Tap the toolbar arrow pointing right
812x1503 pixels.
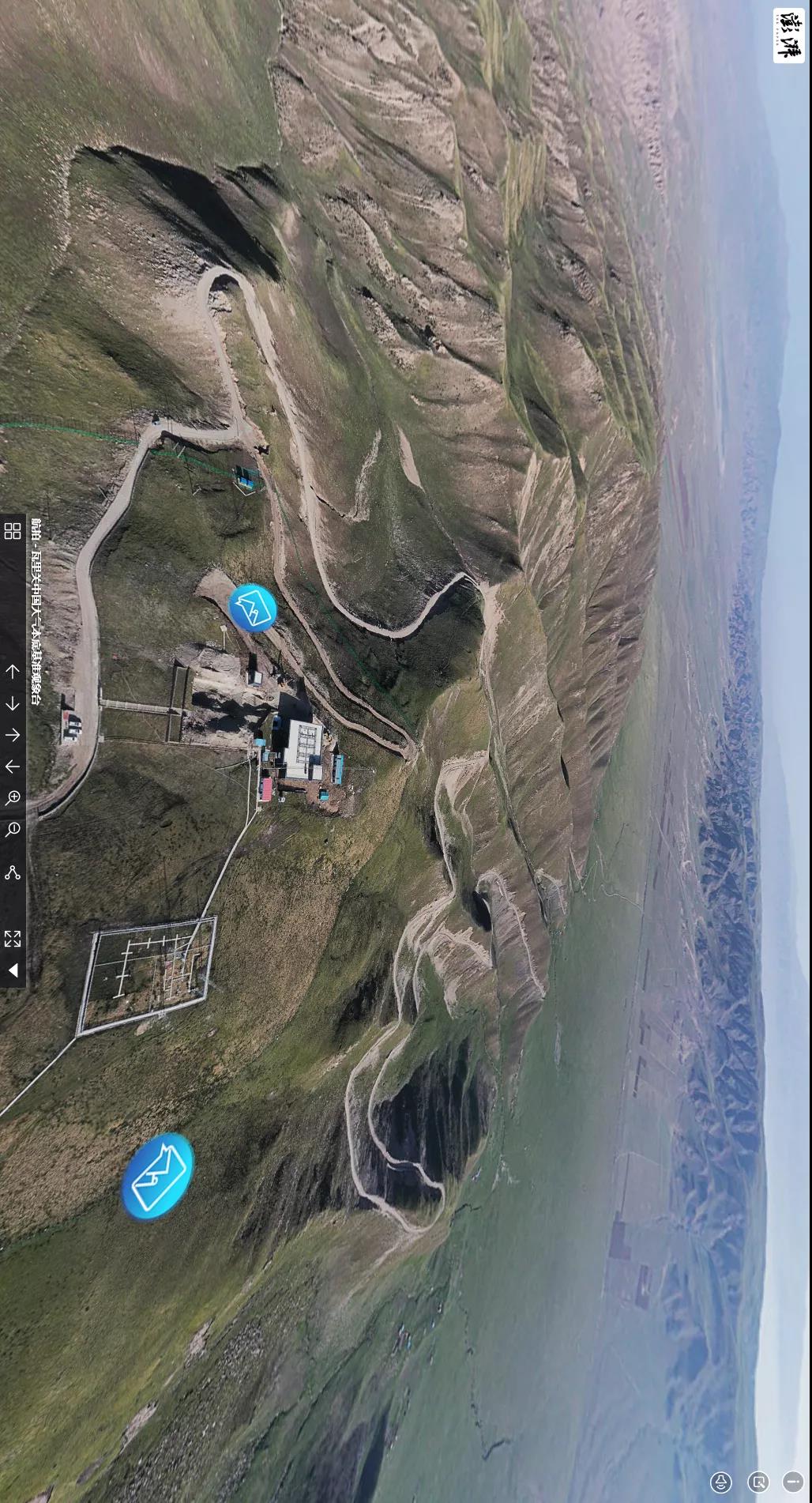[13, 735]
